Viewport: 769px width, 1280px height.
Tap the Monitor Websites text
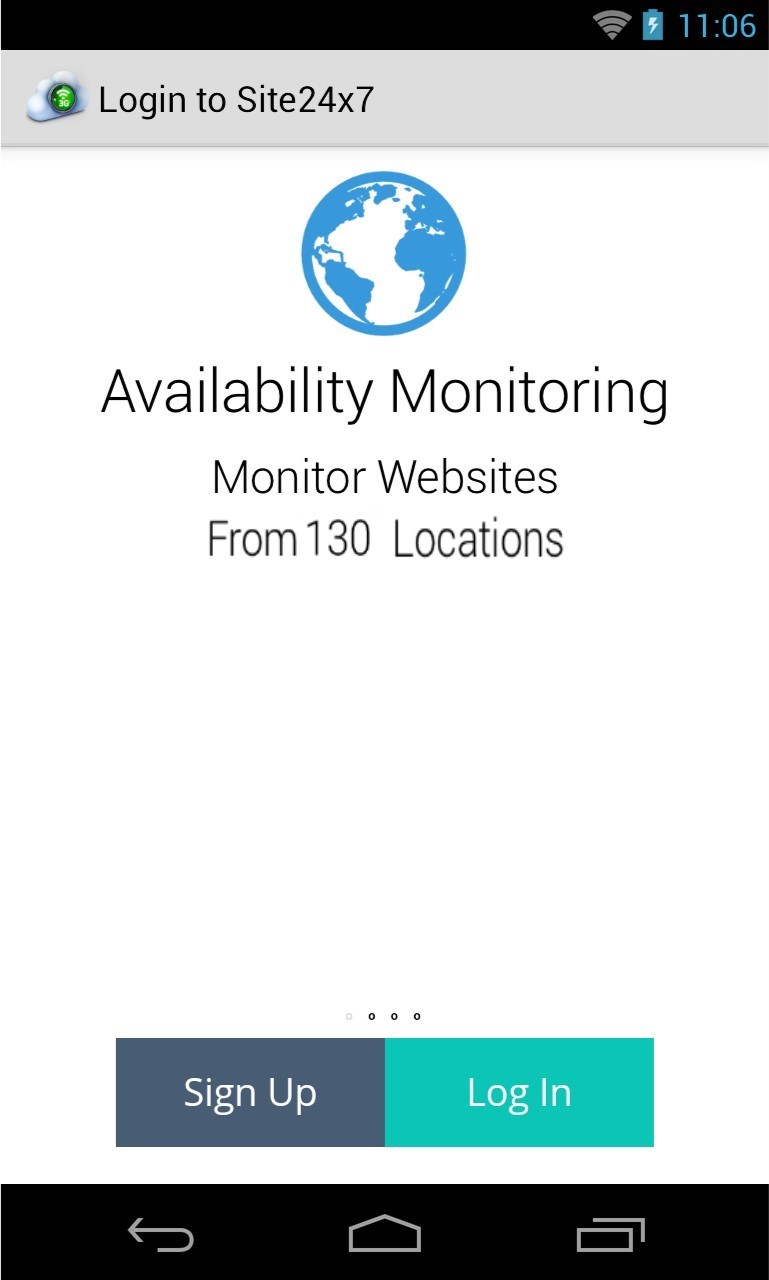tap(384, 477)
